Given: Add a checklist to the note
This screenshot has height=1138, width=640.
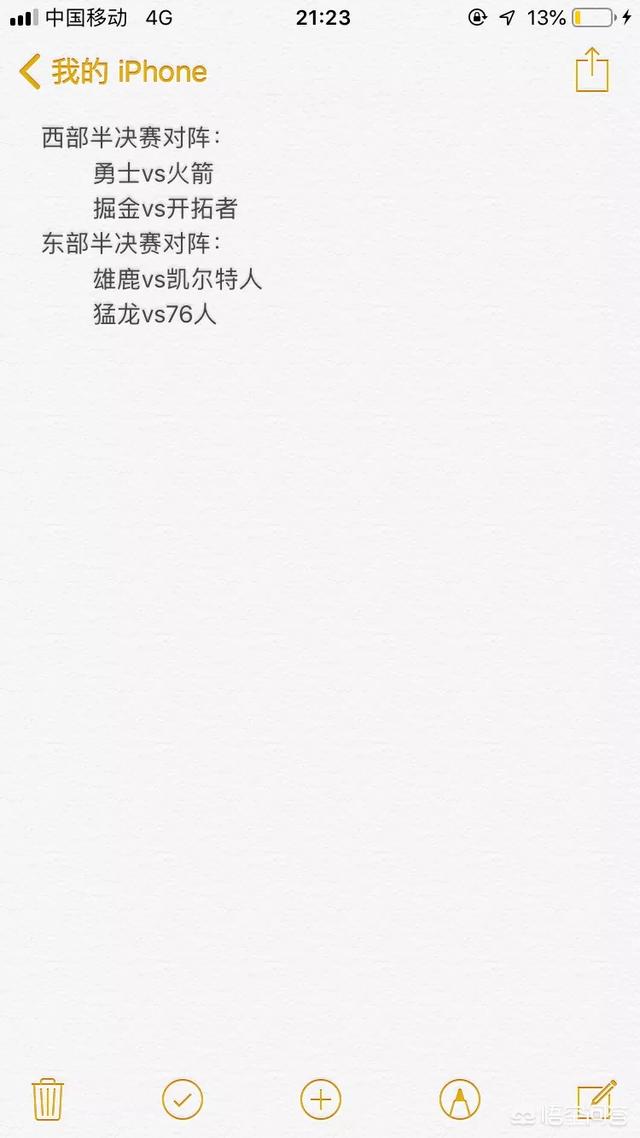Looking at the screenshot, I should (182, 1100).
